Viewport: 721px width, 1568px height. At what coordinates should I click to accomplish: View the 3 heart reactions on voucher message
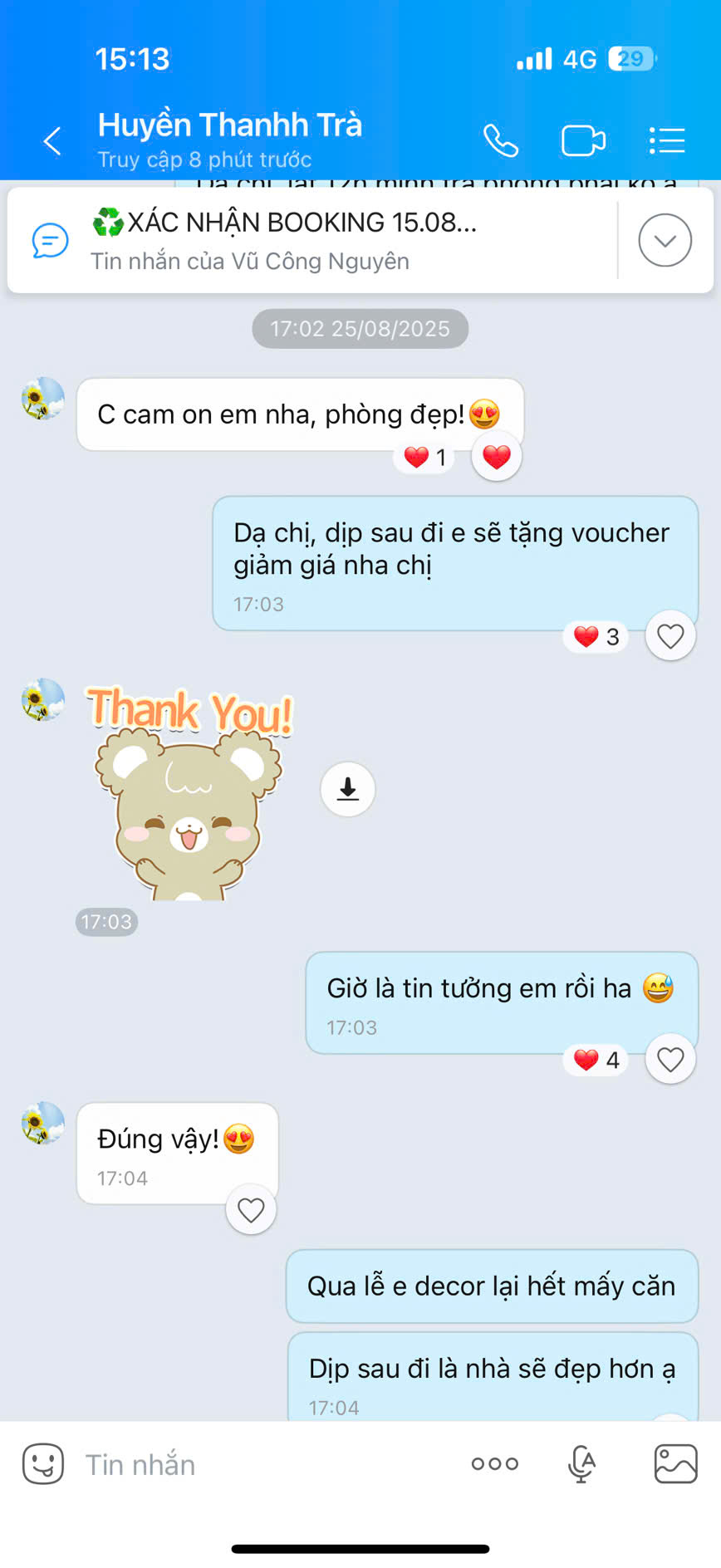pos(597,637)
